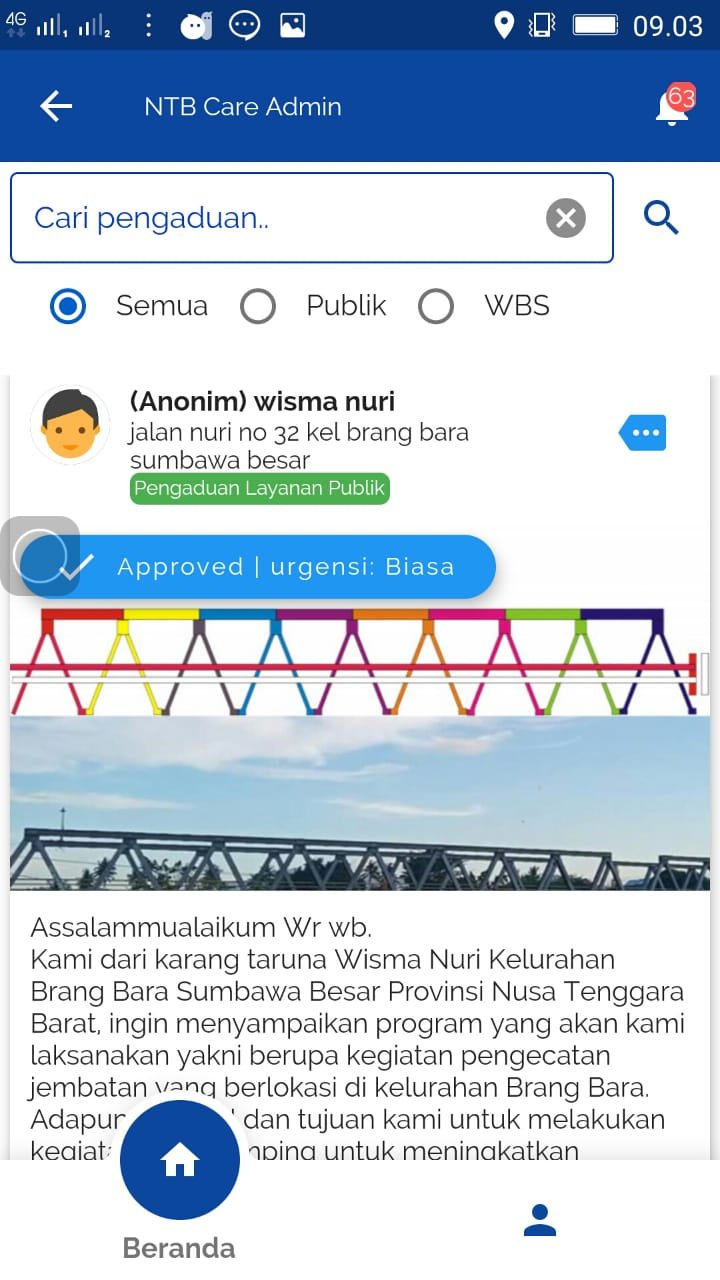Select the WBS filter option
This screenshot has width=720, height=1280.
tap(436, 306)
